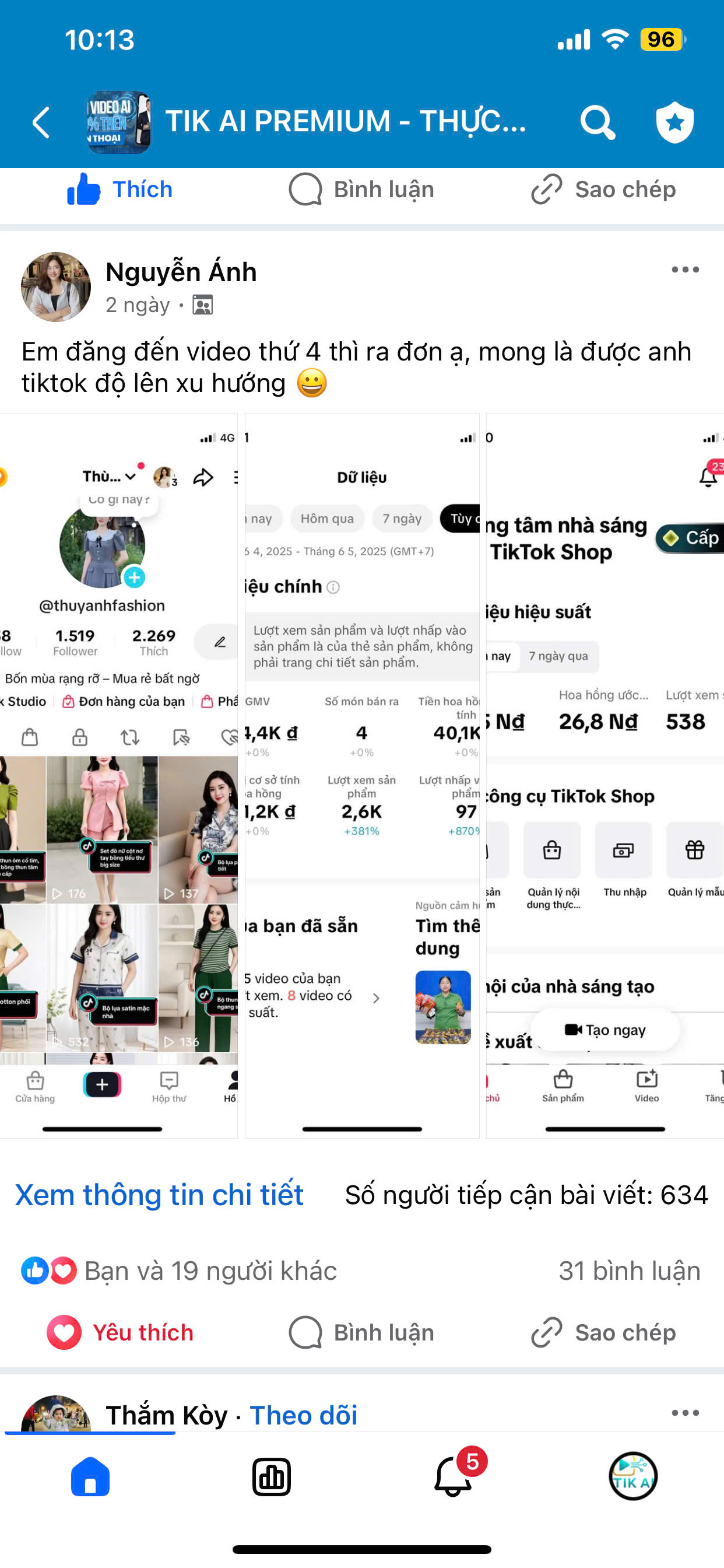Copy link of the previous post

pyautogui.click(x=603, y=190)
